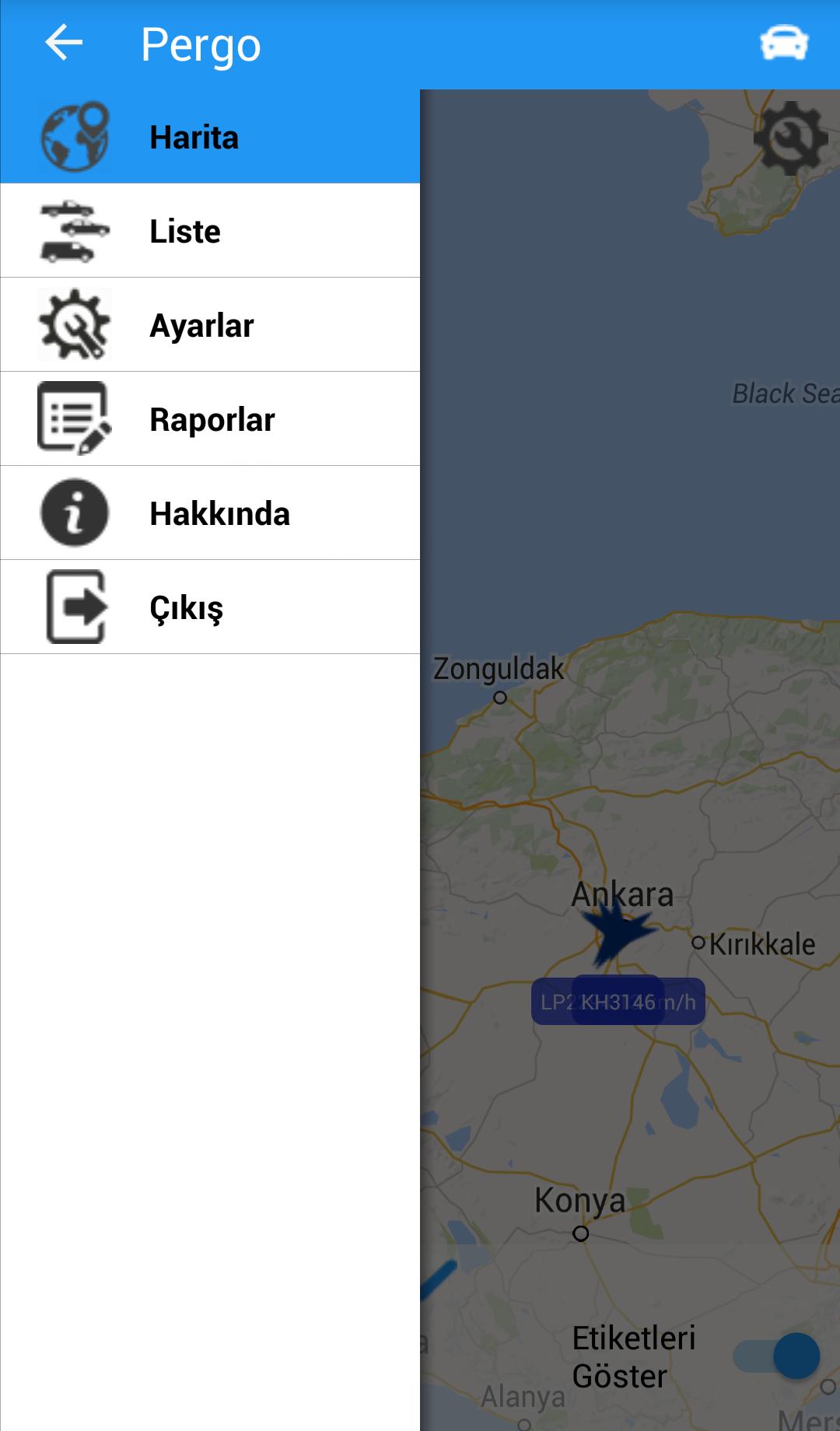840x1431 pixels.
Task: Log out with Çıkış
Action: (210, 607)
